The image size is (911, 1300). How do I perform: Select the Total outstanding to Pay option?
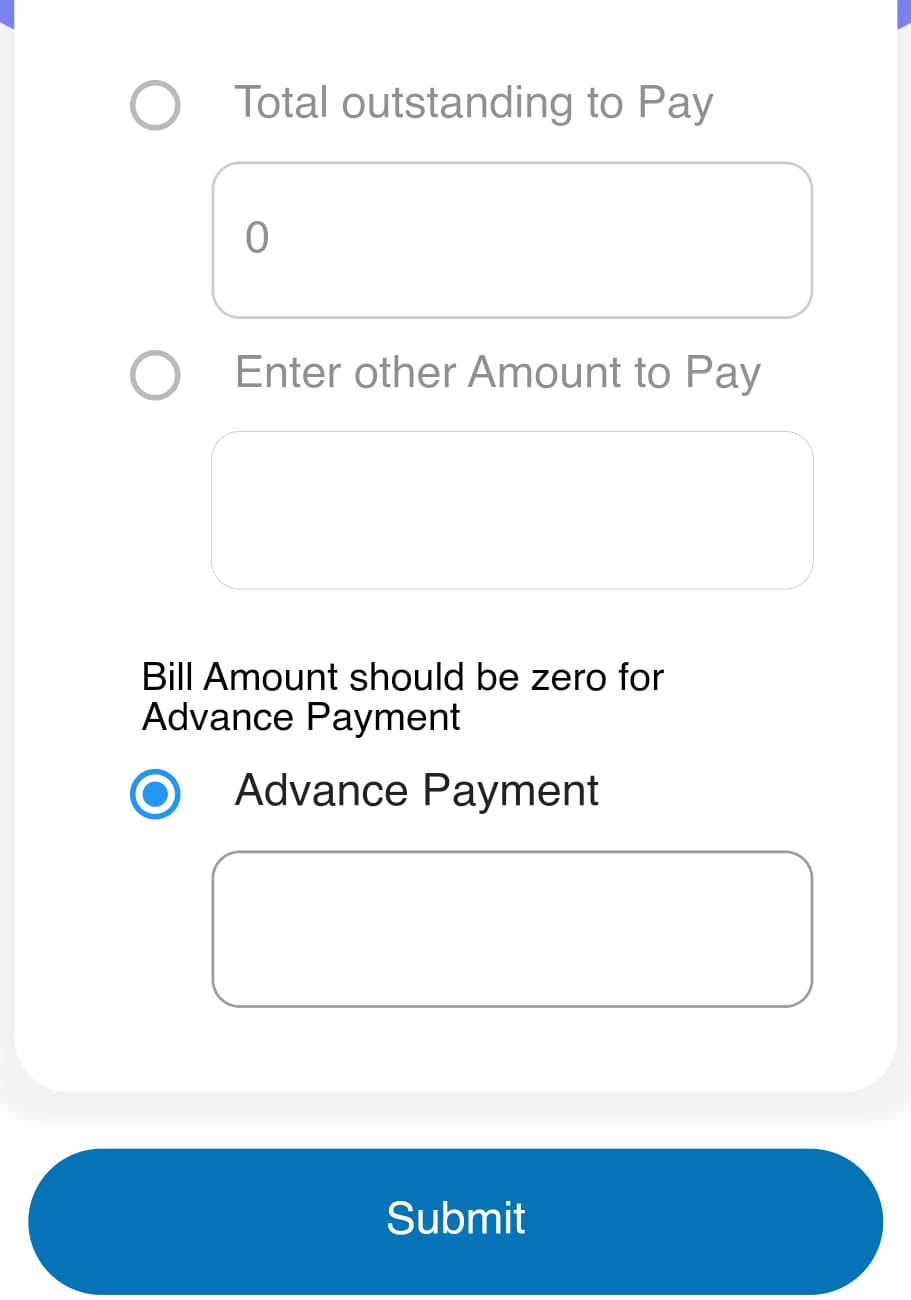[155, 105]
